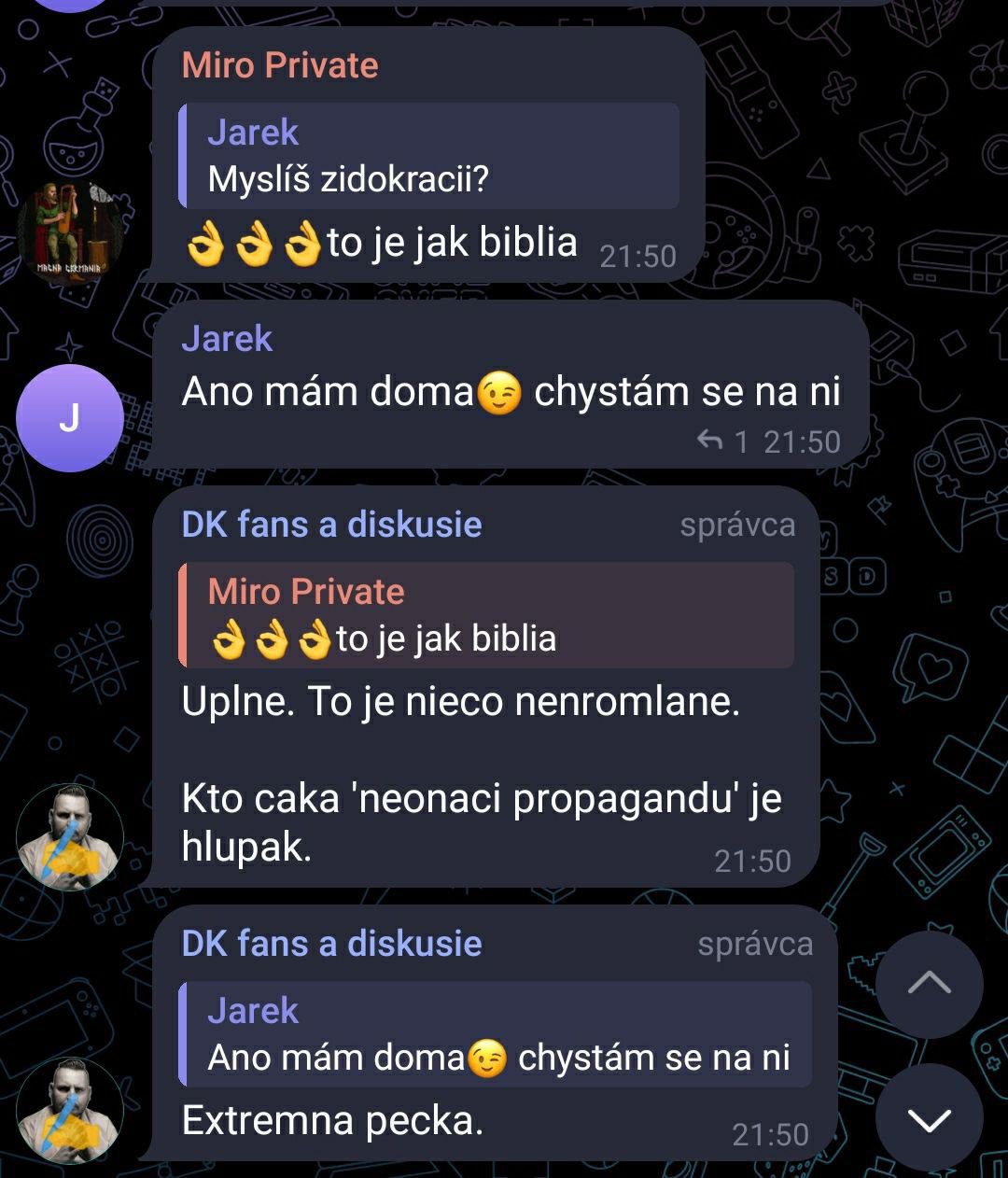Tap the up chevron button
1008x1178 pixels.
(929, 983)
